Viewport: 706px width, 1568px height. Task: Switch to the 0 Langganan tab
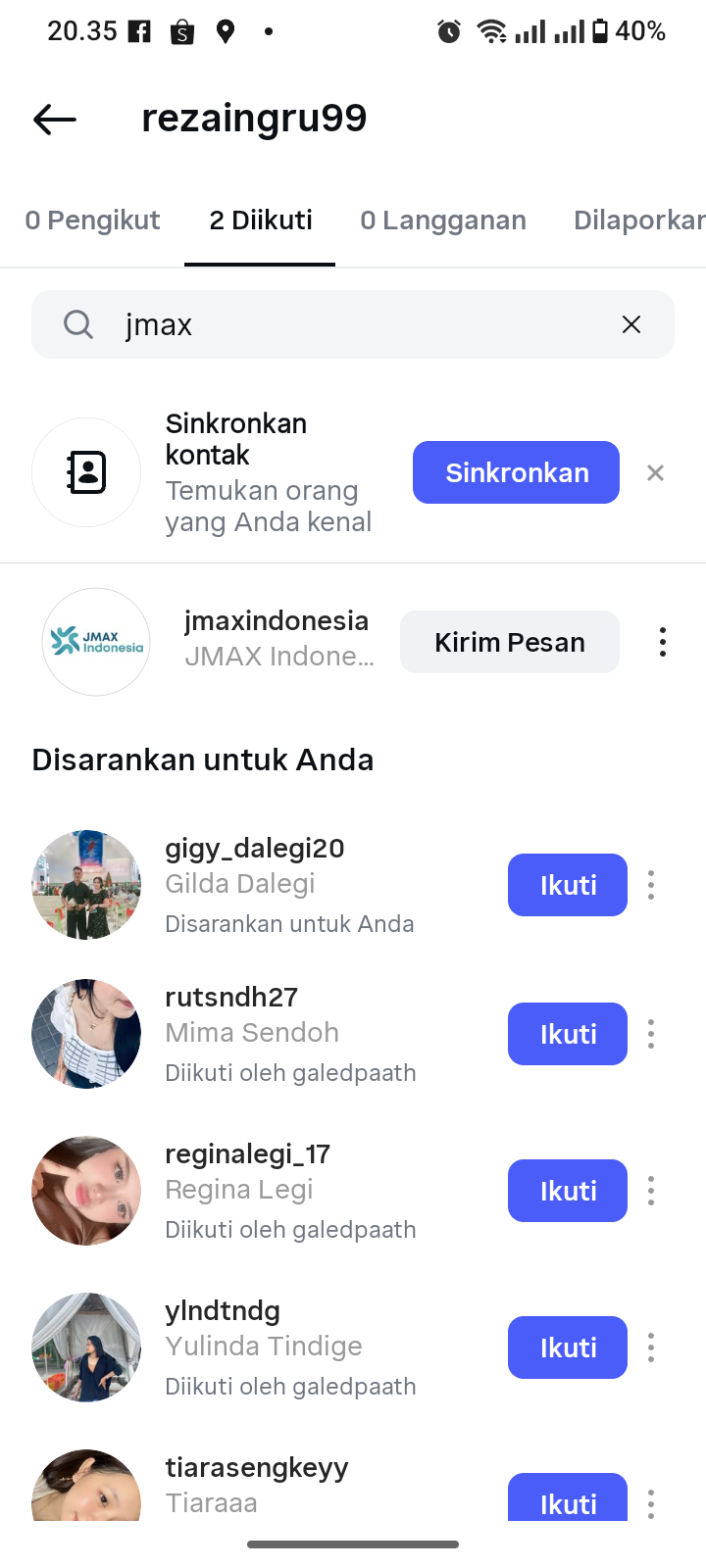[443, 220]
